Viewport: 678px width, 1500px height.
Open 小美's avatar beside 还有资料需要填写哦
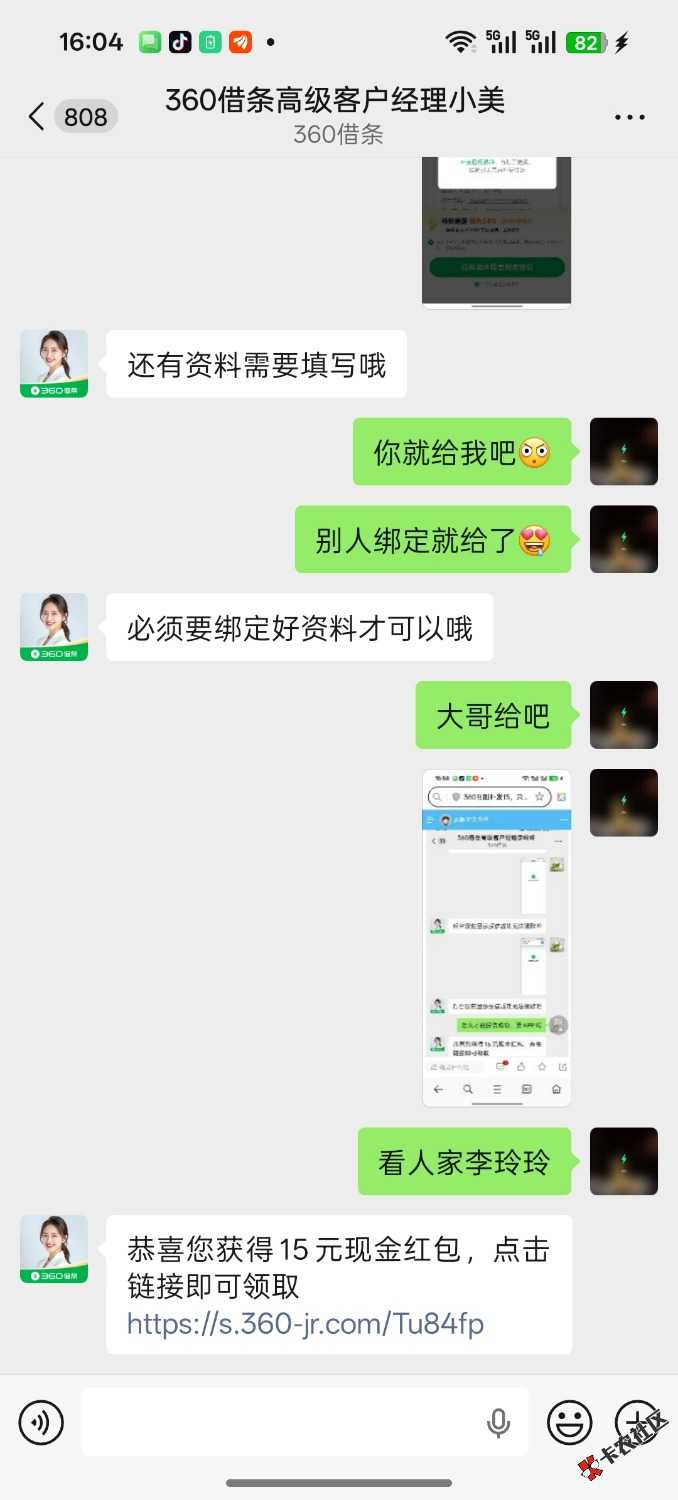[x=54, y=364]
